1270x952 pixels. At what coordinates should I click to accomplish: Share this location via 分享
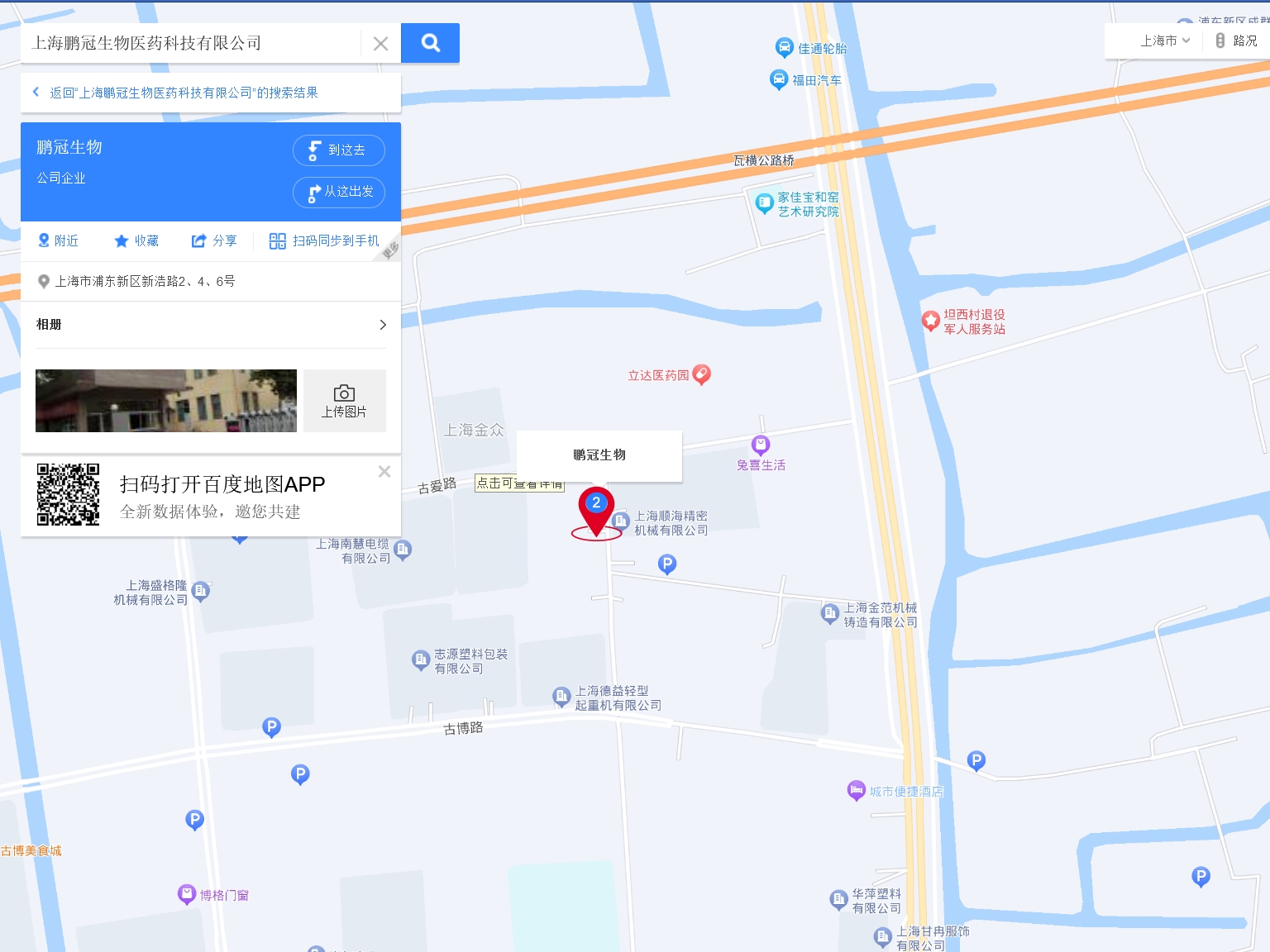tap(214, 240)
